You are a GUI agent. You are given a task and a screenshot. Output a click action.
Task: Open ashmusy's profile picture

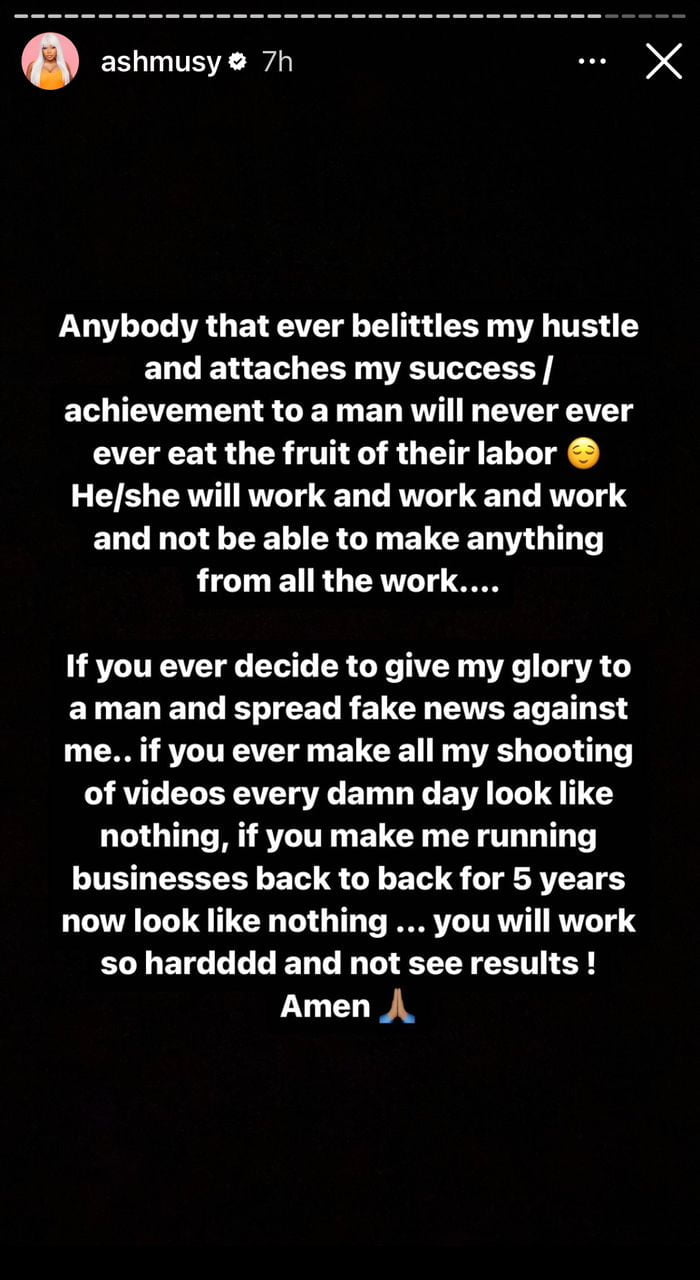pos(50,62)
